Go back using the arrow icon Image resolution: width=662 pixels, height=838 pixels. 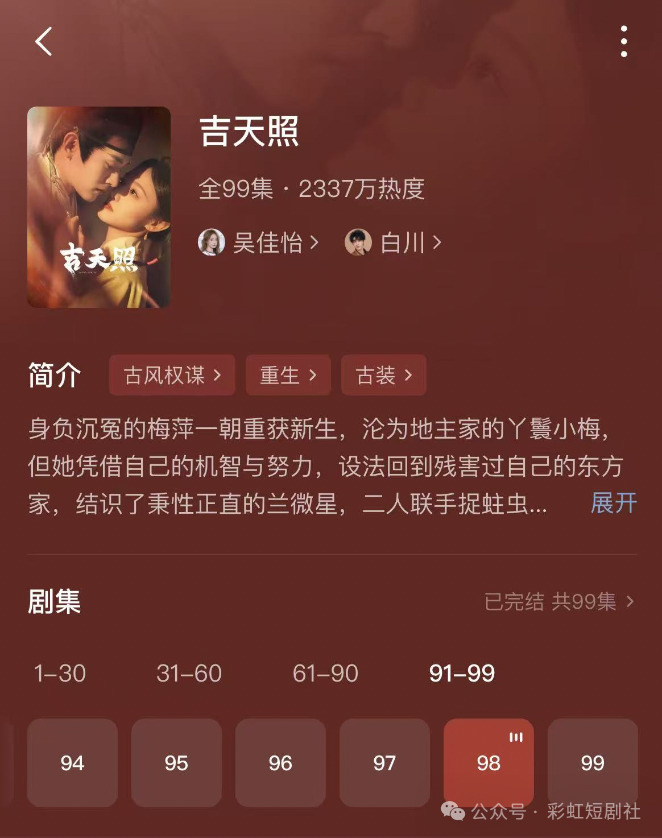(43, 42)
